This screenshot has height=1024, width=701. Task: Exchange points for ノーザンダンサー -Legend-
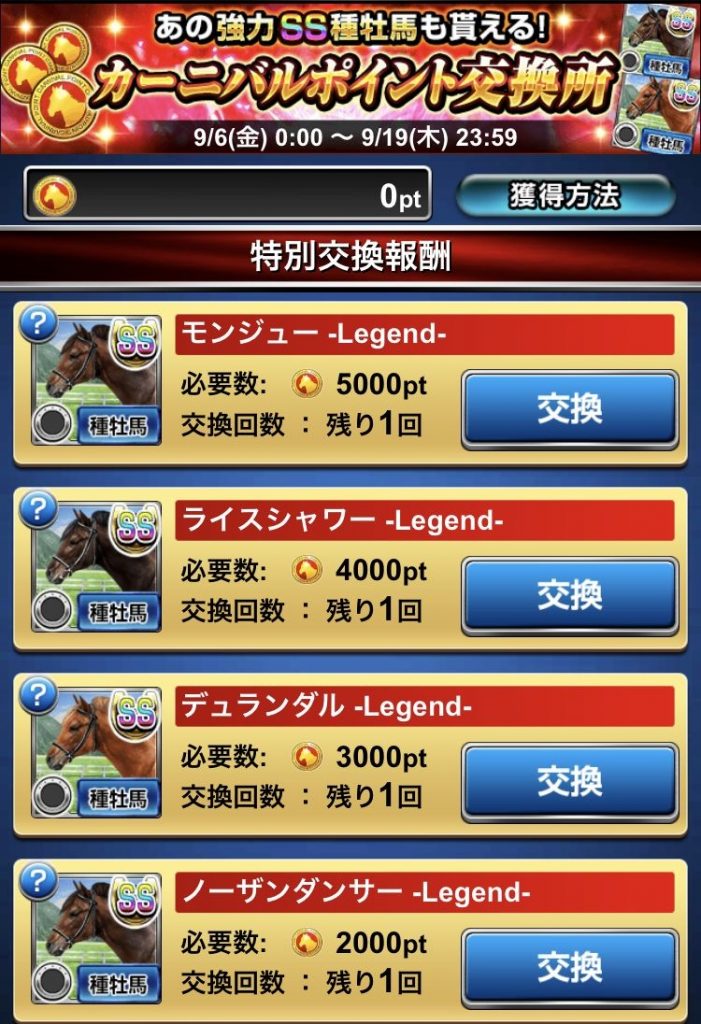click(569, 967)
